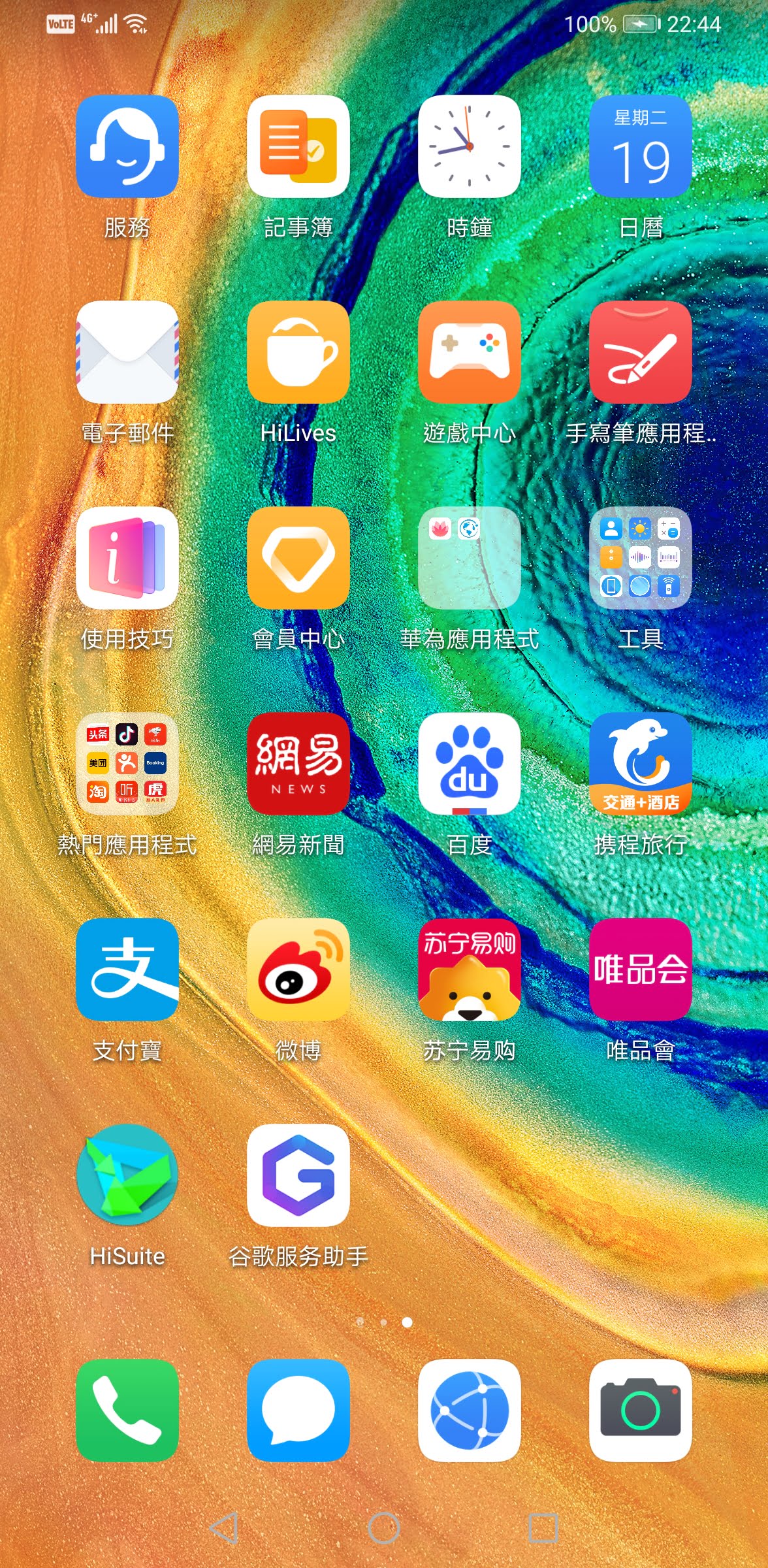Image resolution: width=768 pixels, height=1568 pixels.
Task: Tap the system home button
Action: 384,1528
